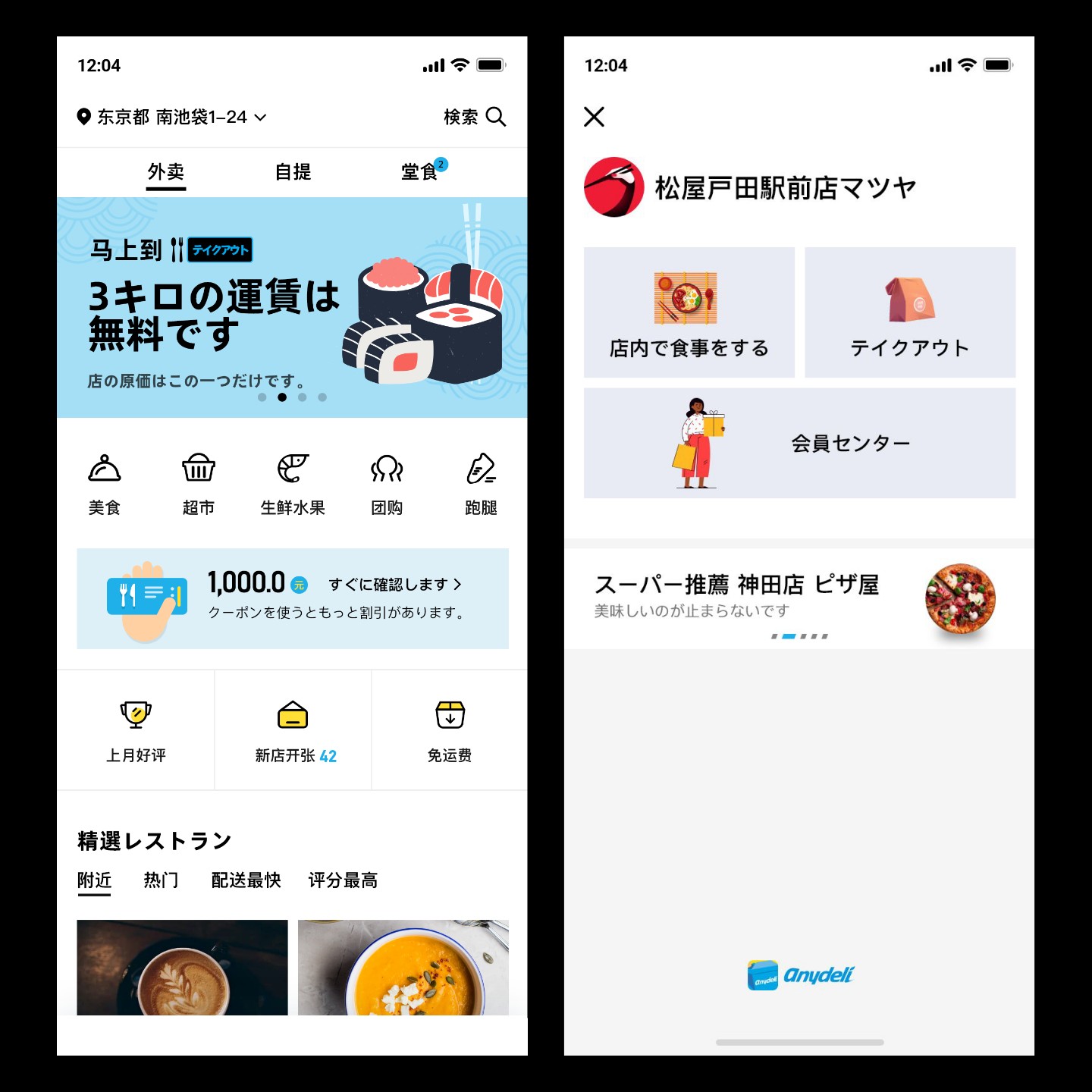The image size is (1092, 1092).
Task: Open the 免运费 free shipping section
Action: [x=450, y=730]
